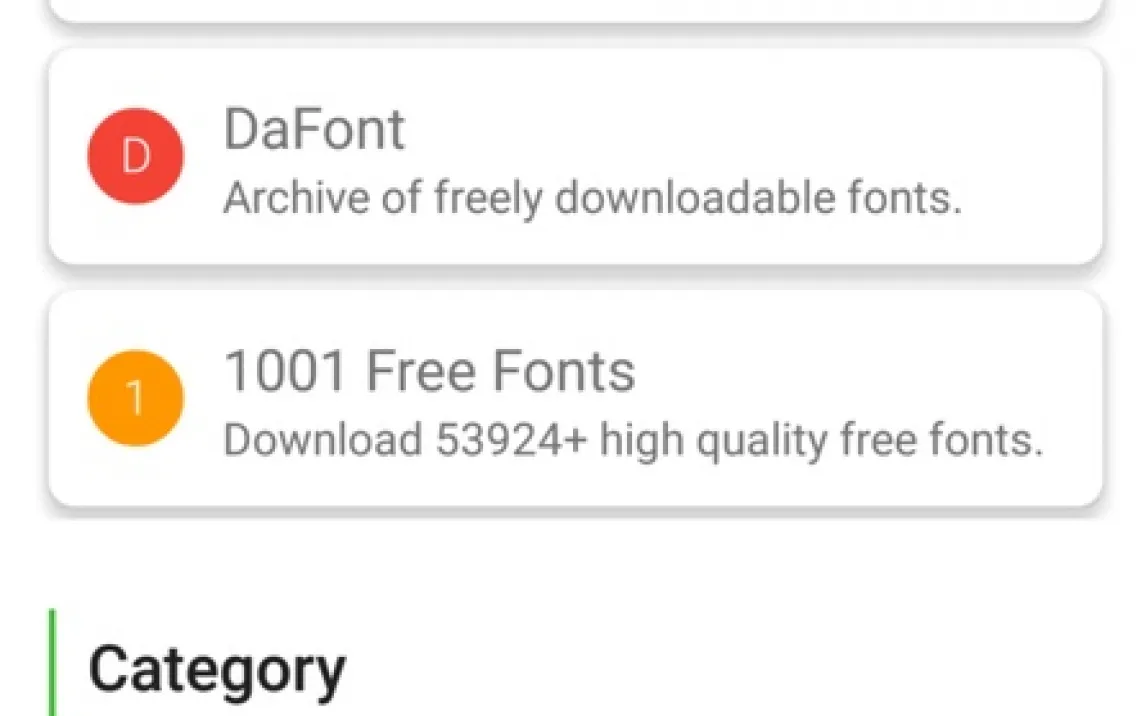Open the 1001 Free Fonts card

click(x=575, y=400)
